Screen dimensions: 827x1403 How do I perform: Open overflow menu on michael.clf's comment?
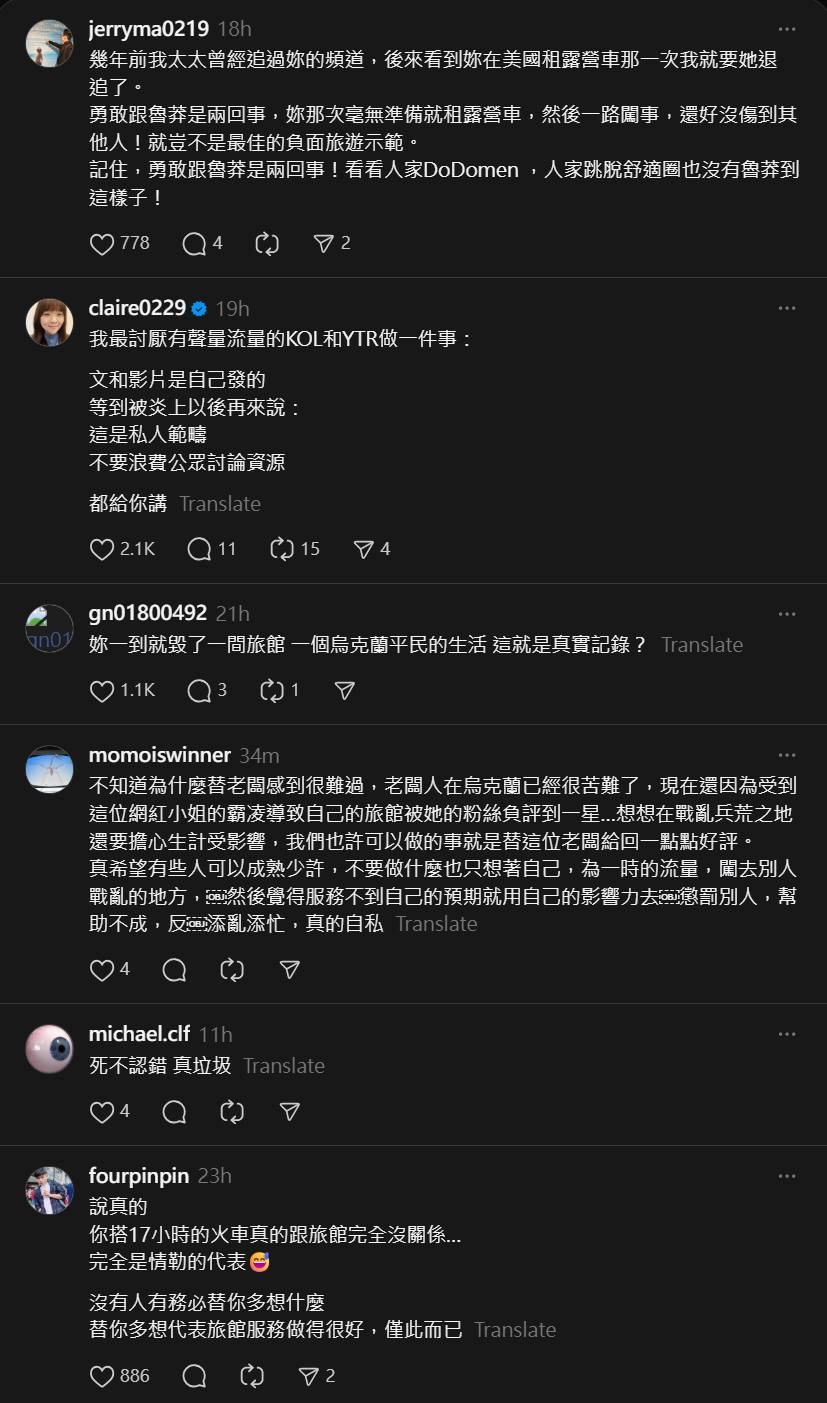coord(787,1034)
